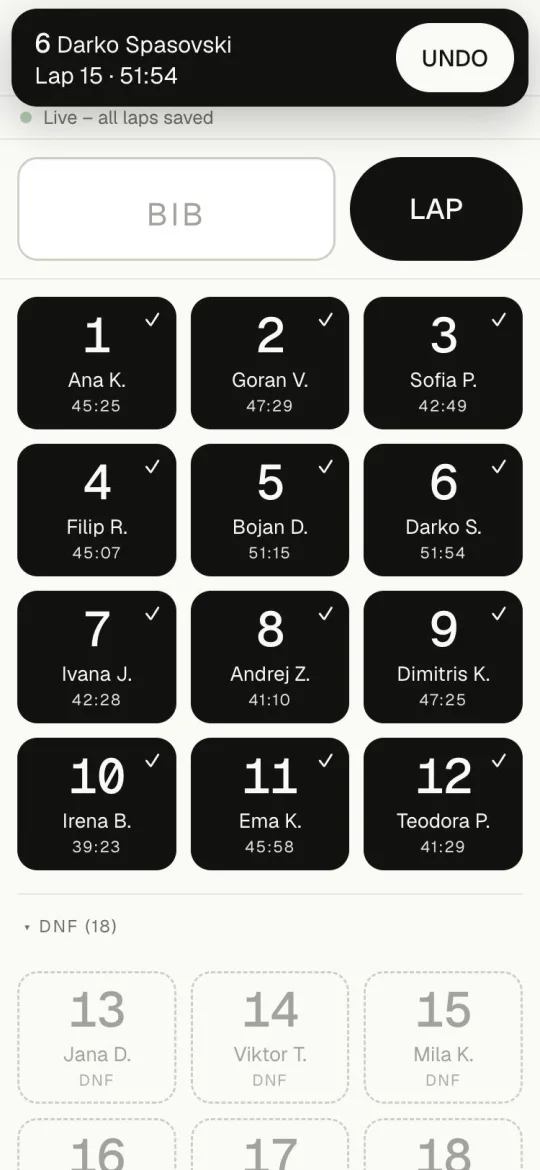Focus the BIB number field

176,209
